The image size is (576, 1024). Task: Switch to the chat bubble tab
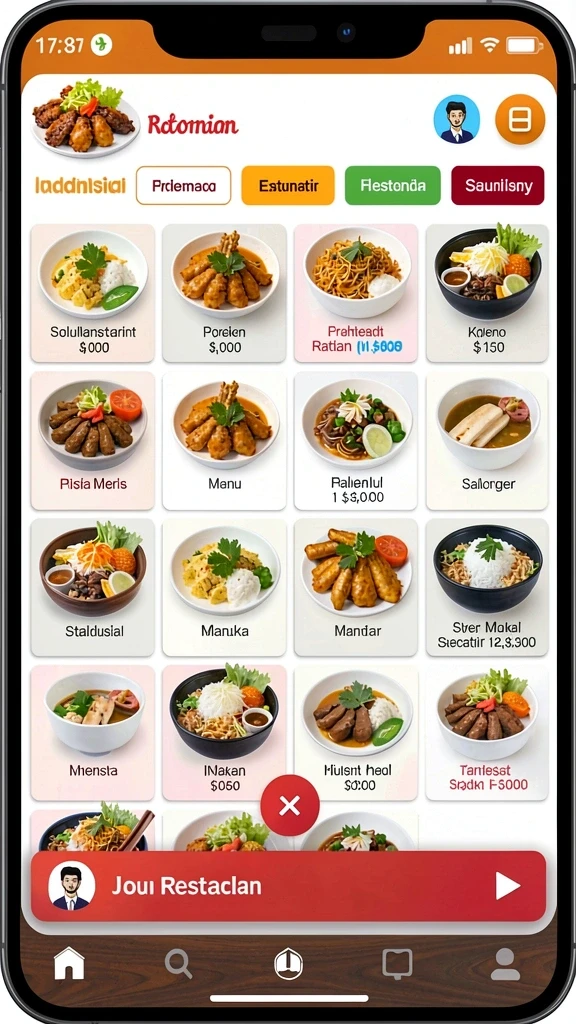pos(397,963)
